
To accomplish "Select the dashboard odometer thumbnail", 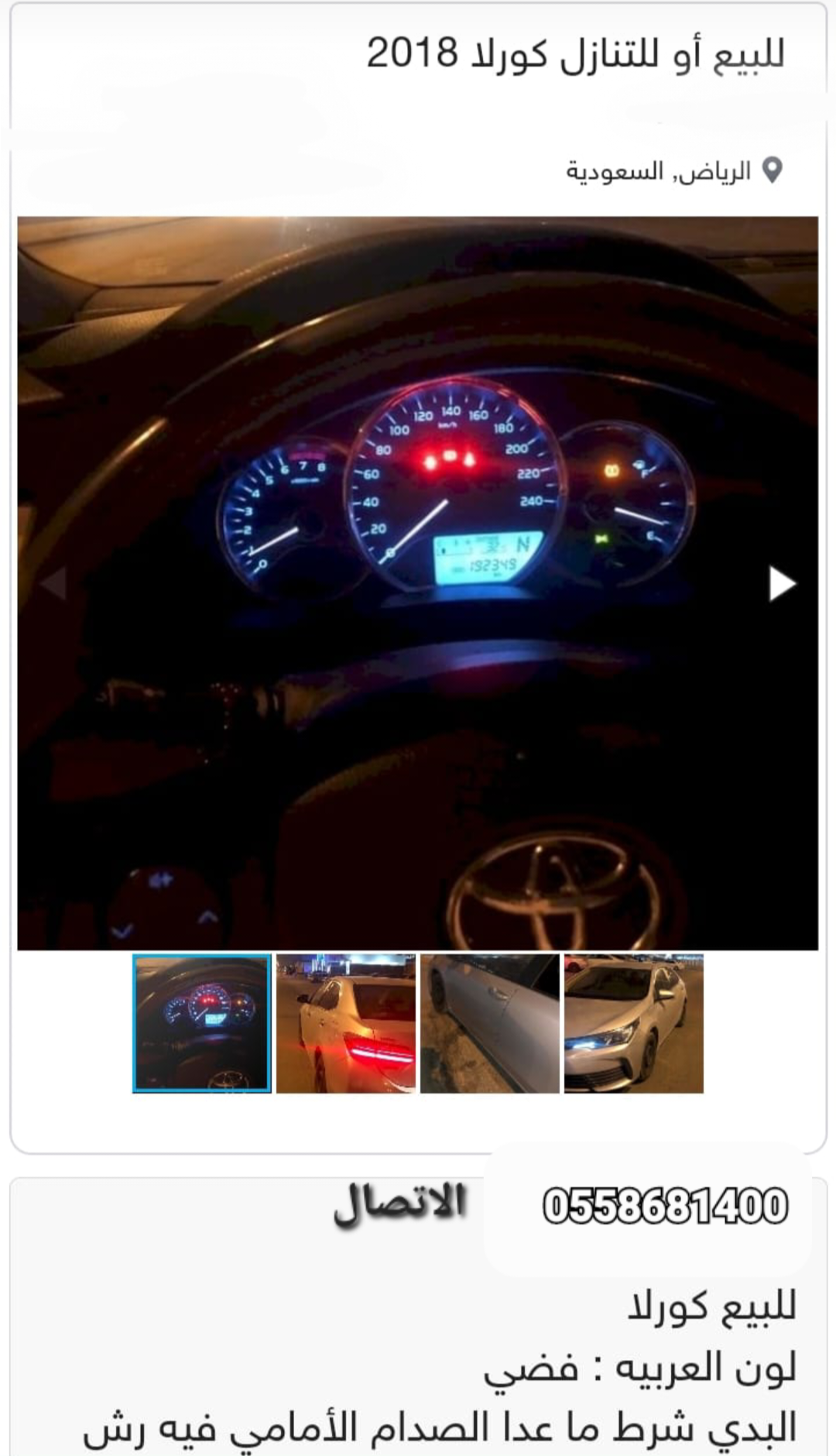I will (x=202, y=1023).
